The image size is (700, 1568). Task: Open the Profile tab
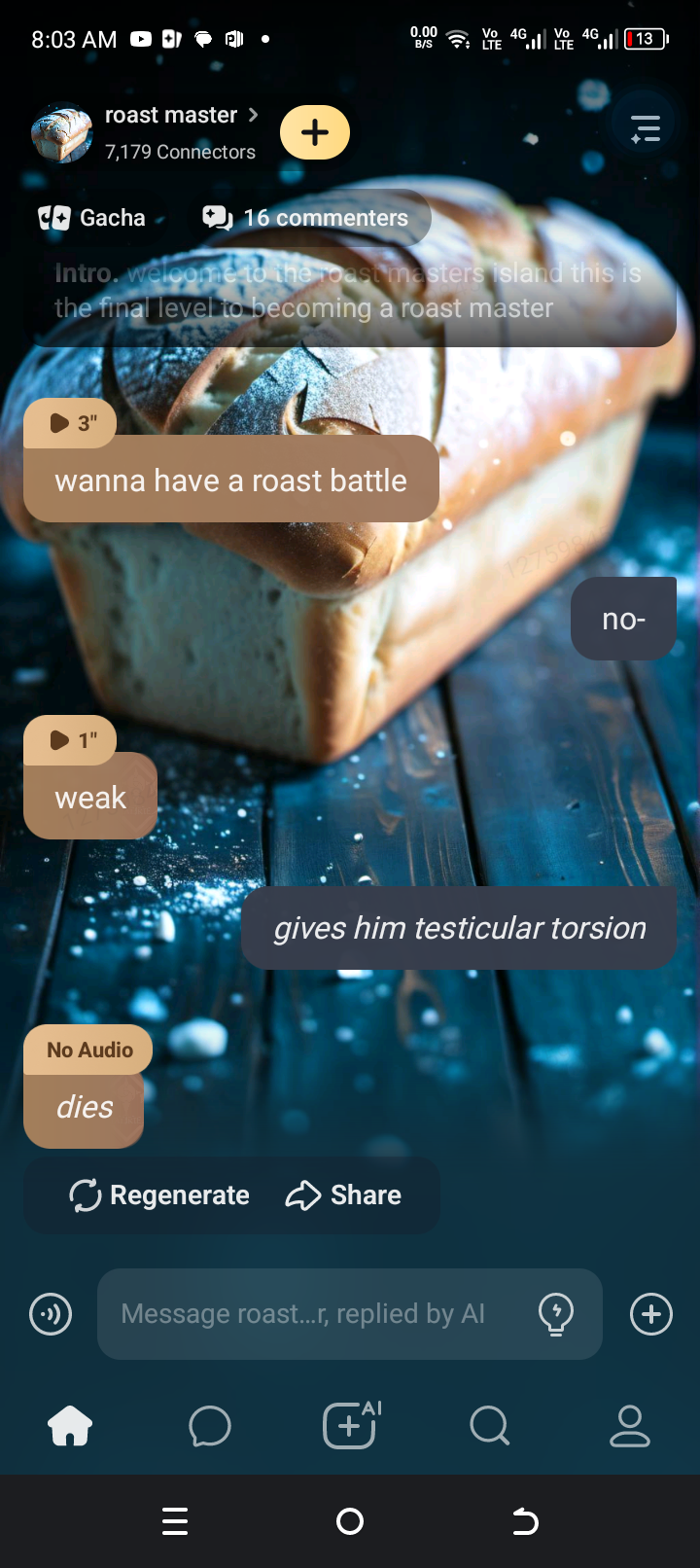coord(629,1426)
